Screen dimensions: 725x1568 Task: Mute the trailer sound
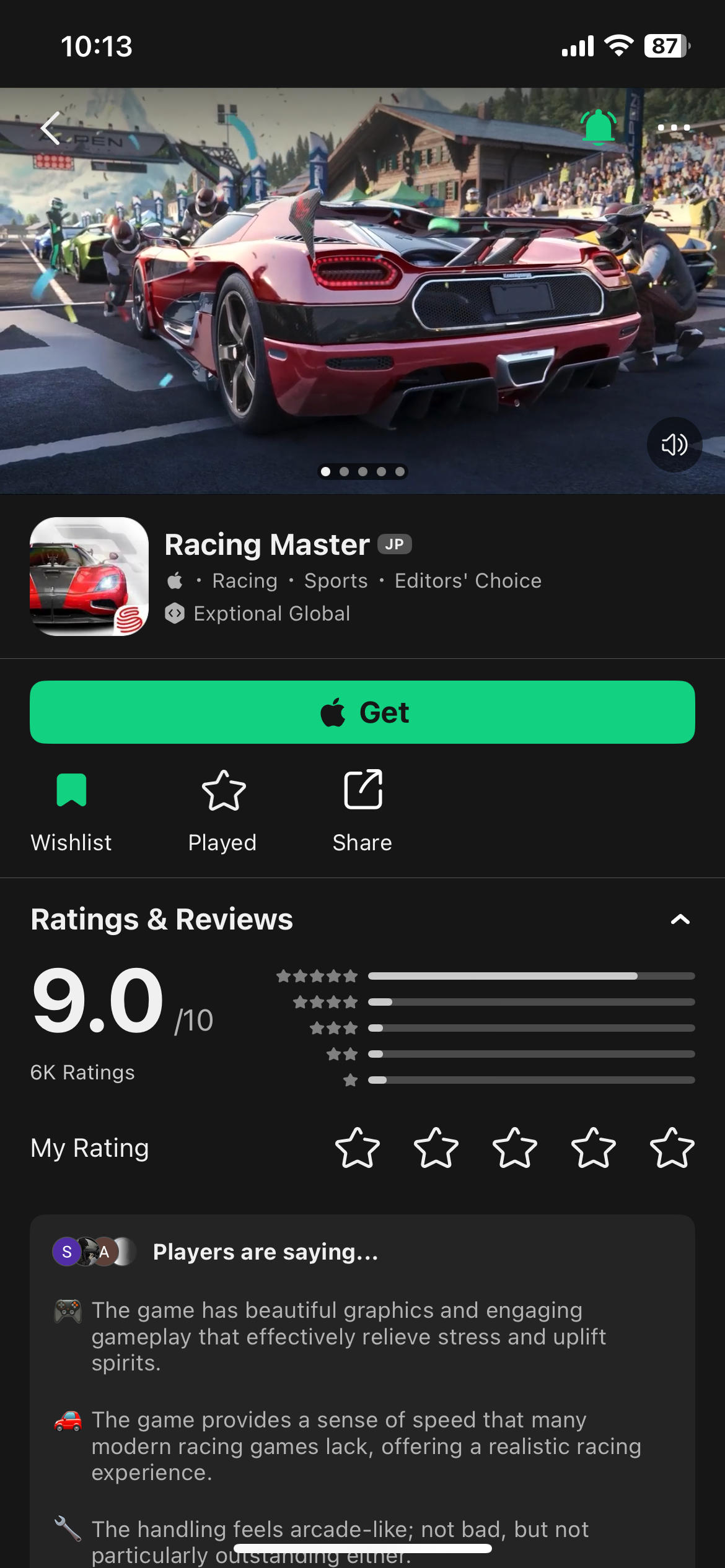[x=674, y=445]
